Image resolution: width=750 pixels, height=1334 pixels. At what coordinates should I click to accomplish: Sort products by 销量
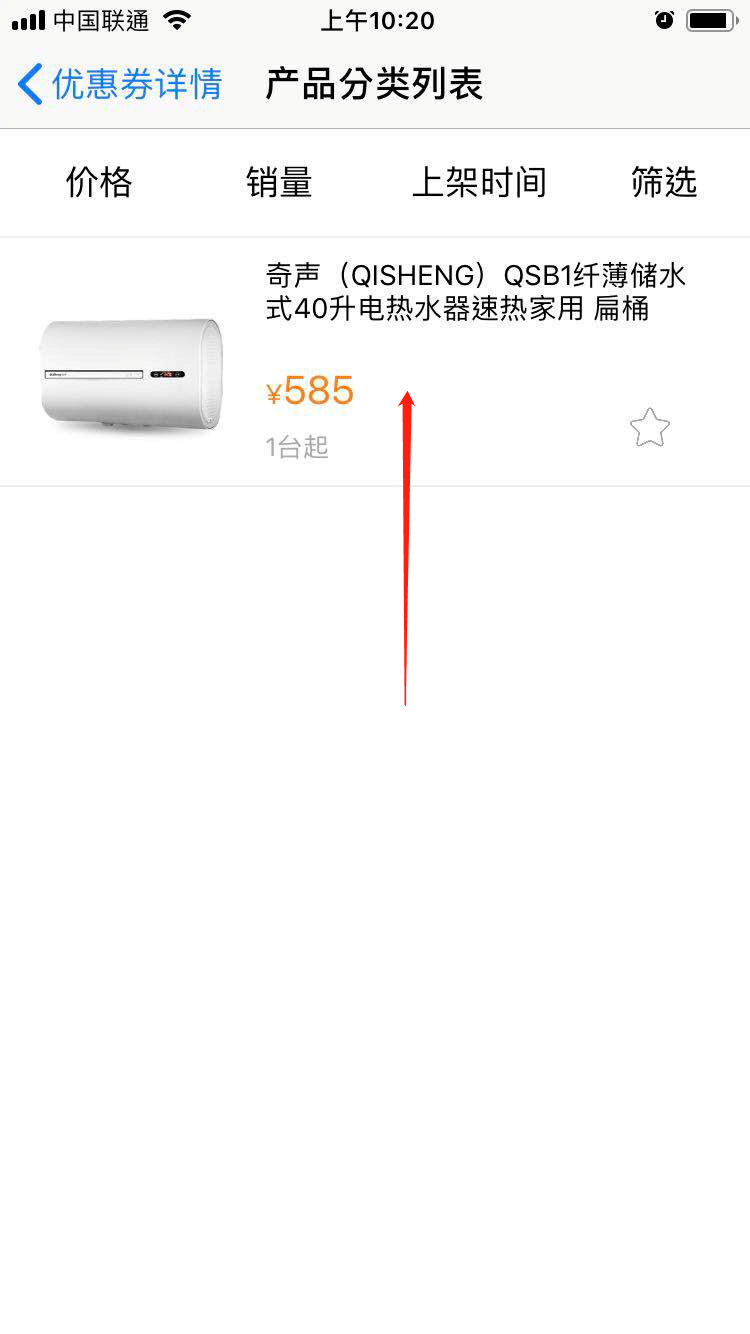click(x=279, y=182)
